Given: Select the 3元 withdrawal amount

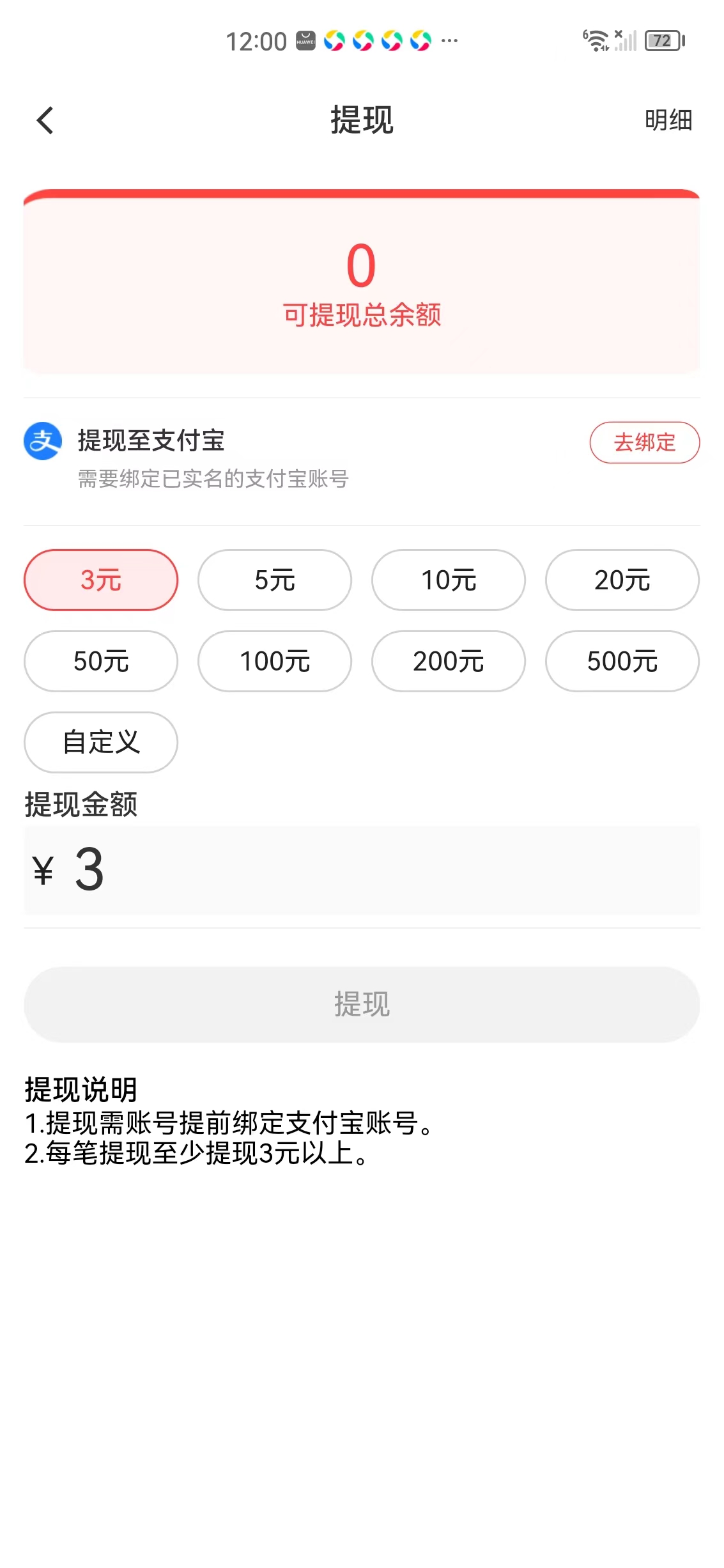Looking at the screenshot, I should pos(100,579).
